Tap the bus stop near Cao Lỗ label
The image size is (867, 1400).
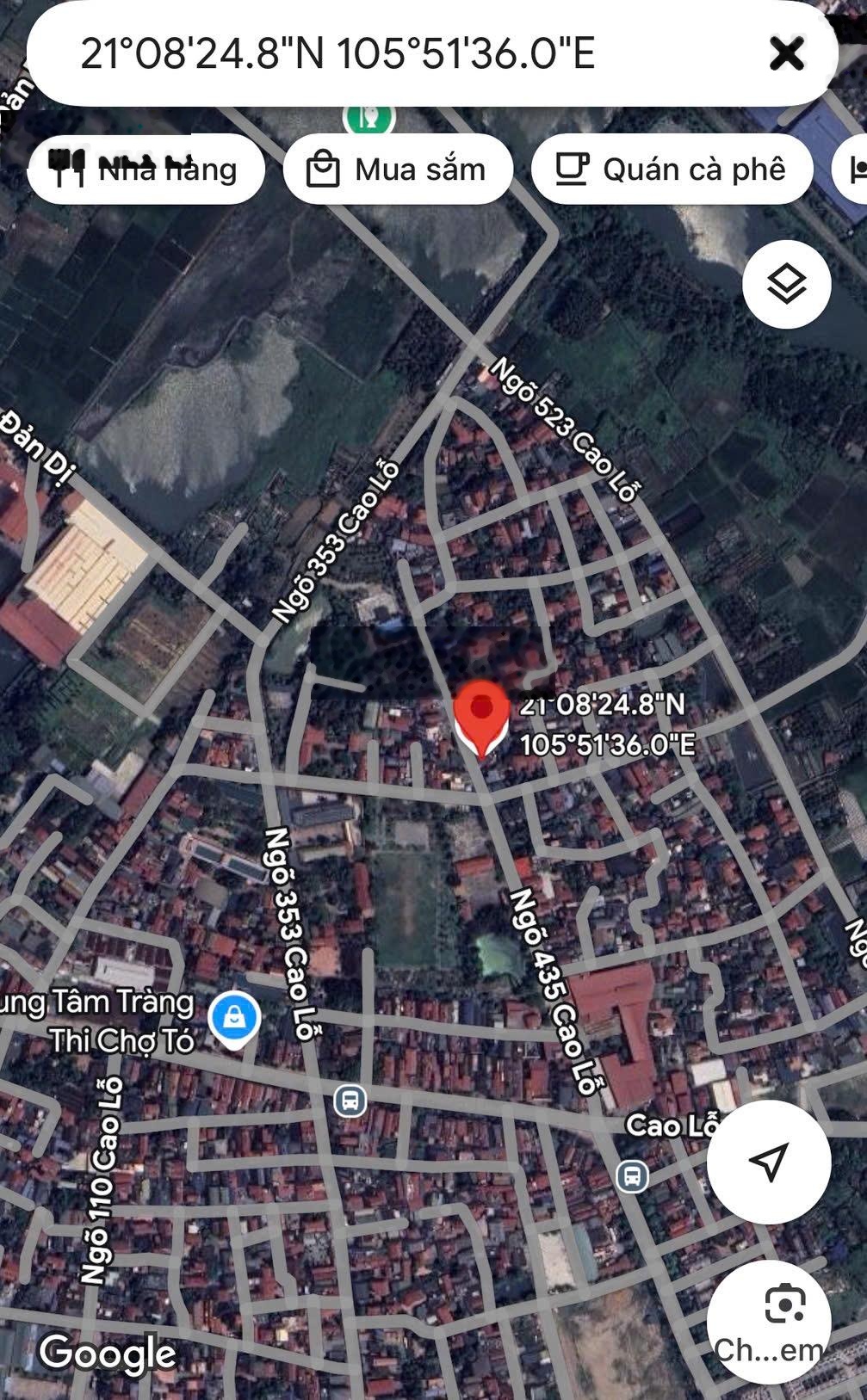(632, 1175)
